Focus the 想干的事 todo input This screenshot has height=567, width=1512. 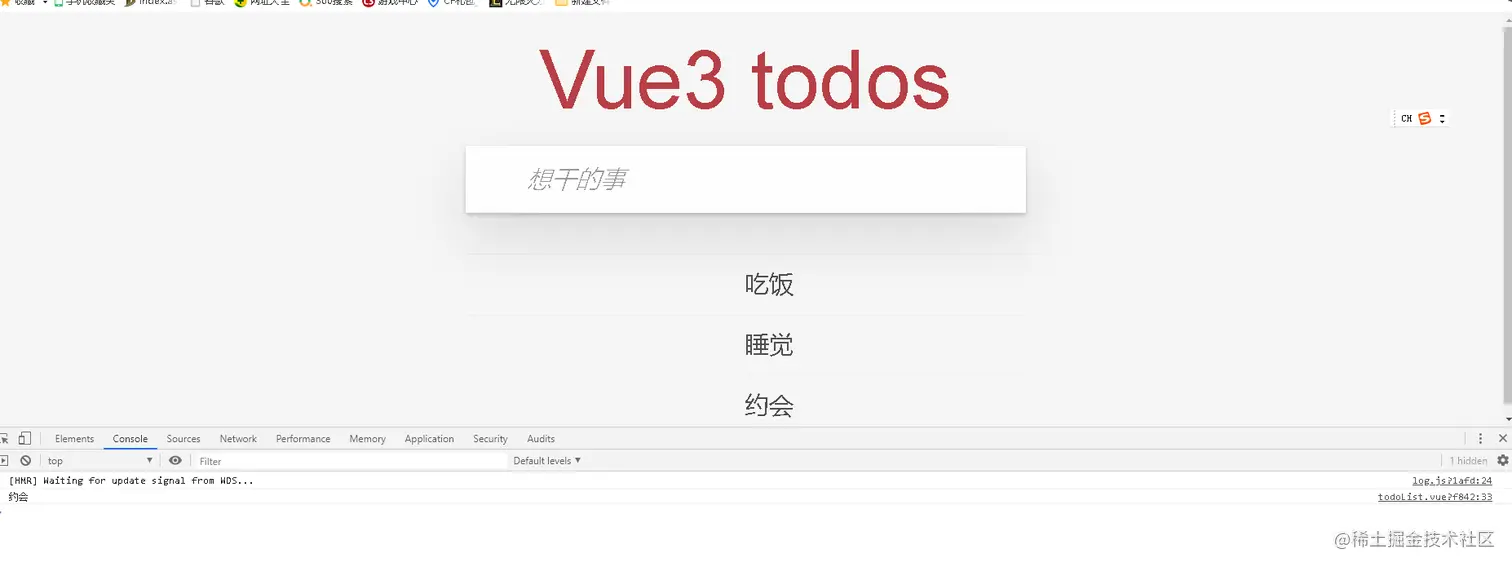coord(745,180)
